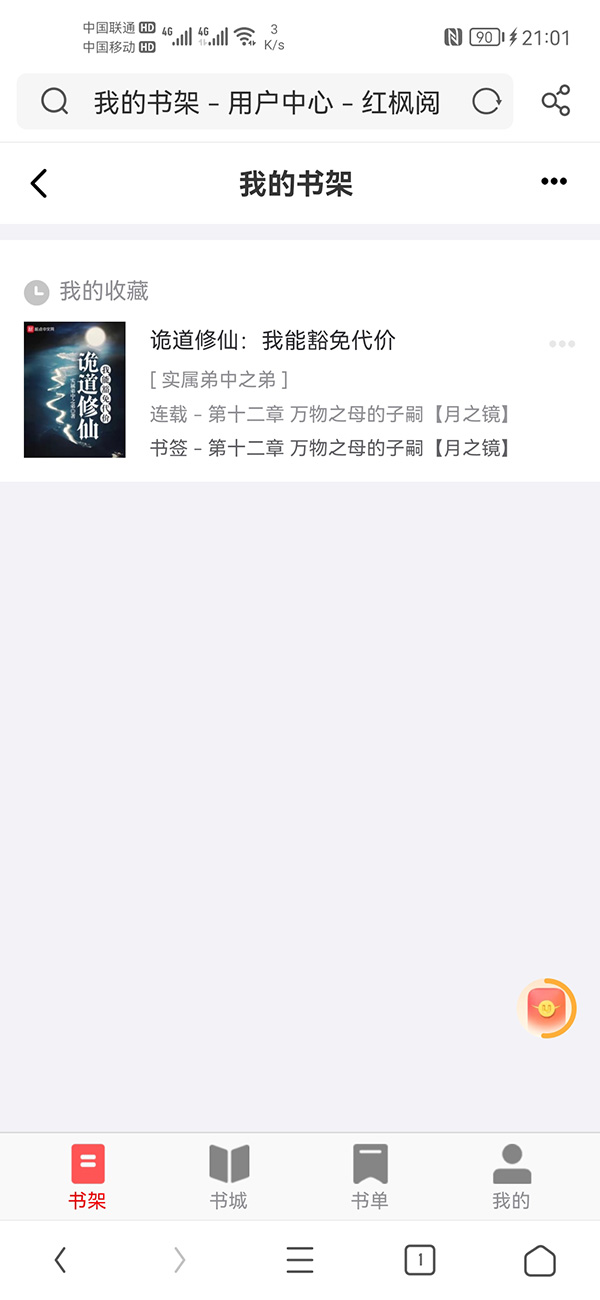Switch to the 书单 tab

pos(370,1178)
